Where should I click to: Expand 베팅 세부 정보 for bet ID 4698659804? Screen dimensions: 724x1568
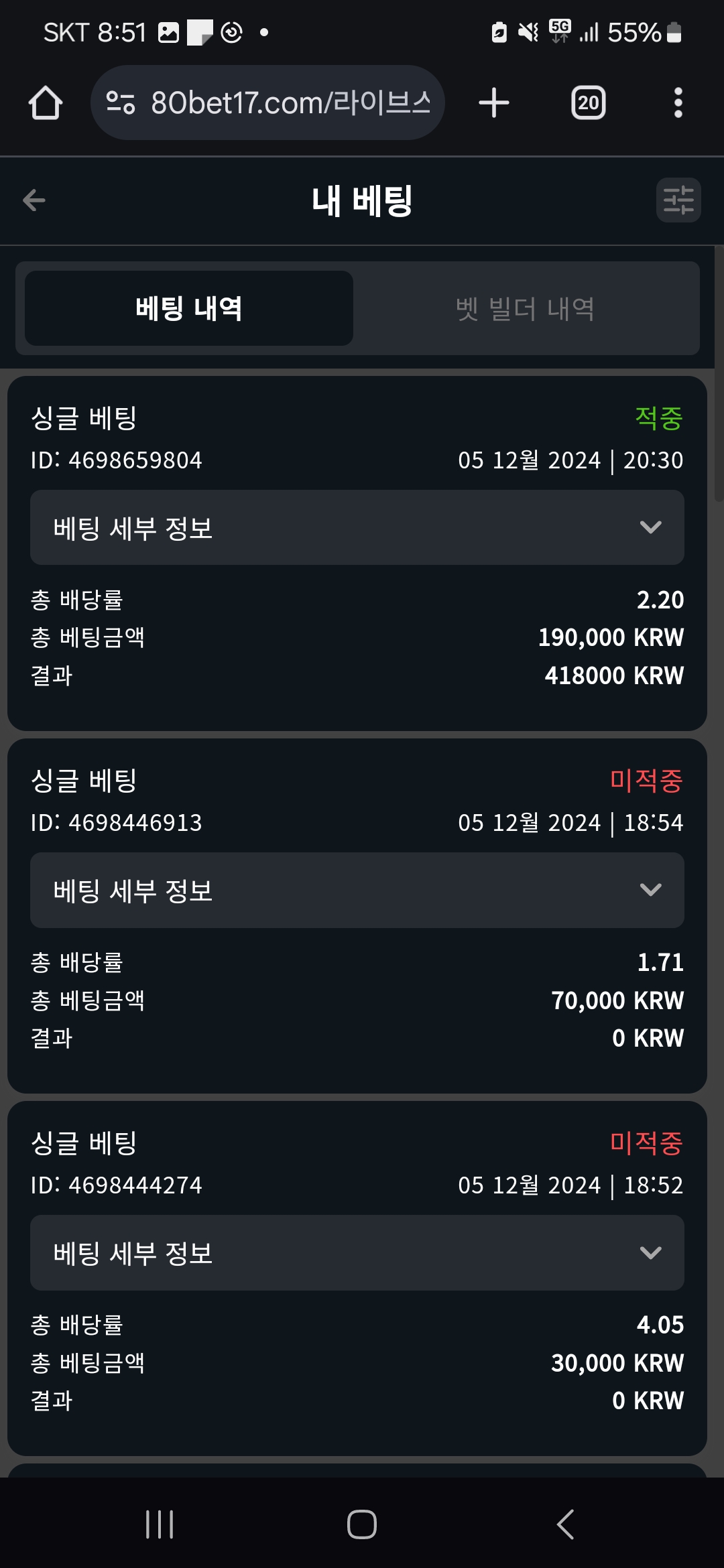click(x=357, y=527)
